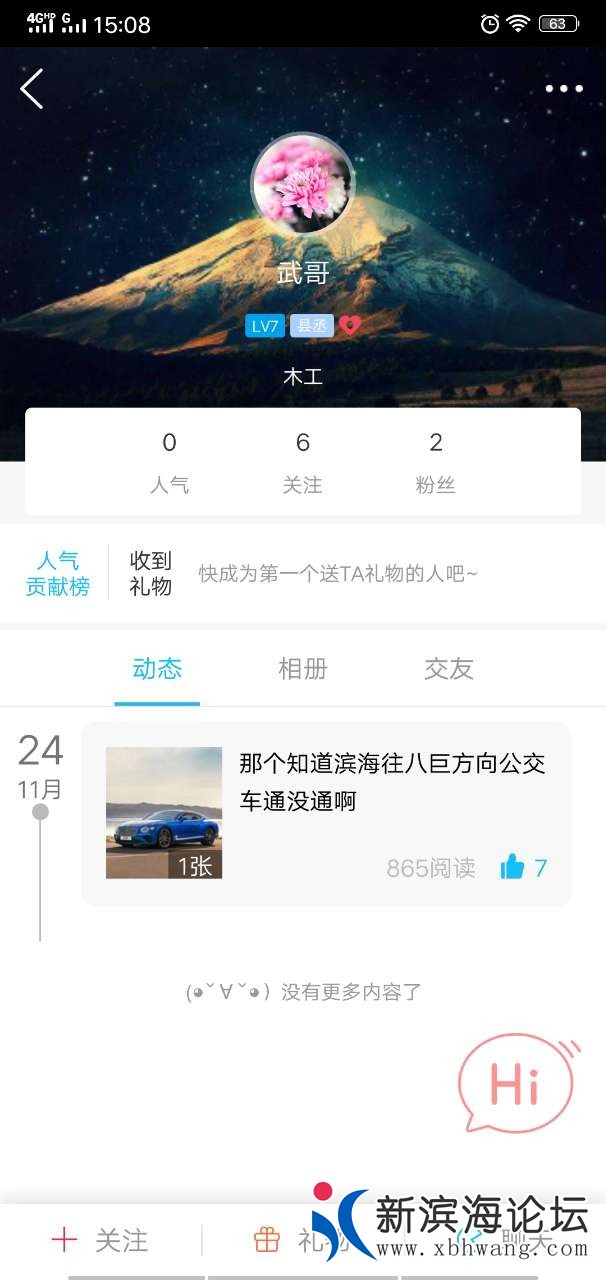Say hi with the Hi bubble
Screen dimensions: 606x1280
tap(516, 1083)
